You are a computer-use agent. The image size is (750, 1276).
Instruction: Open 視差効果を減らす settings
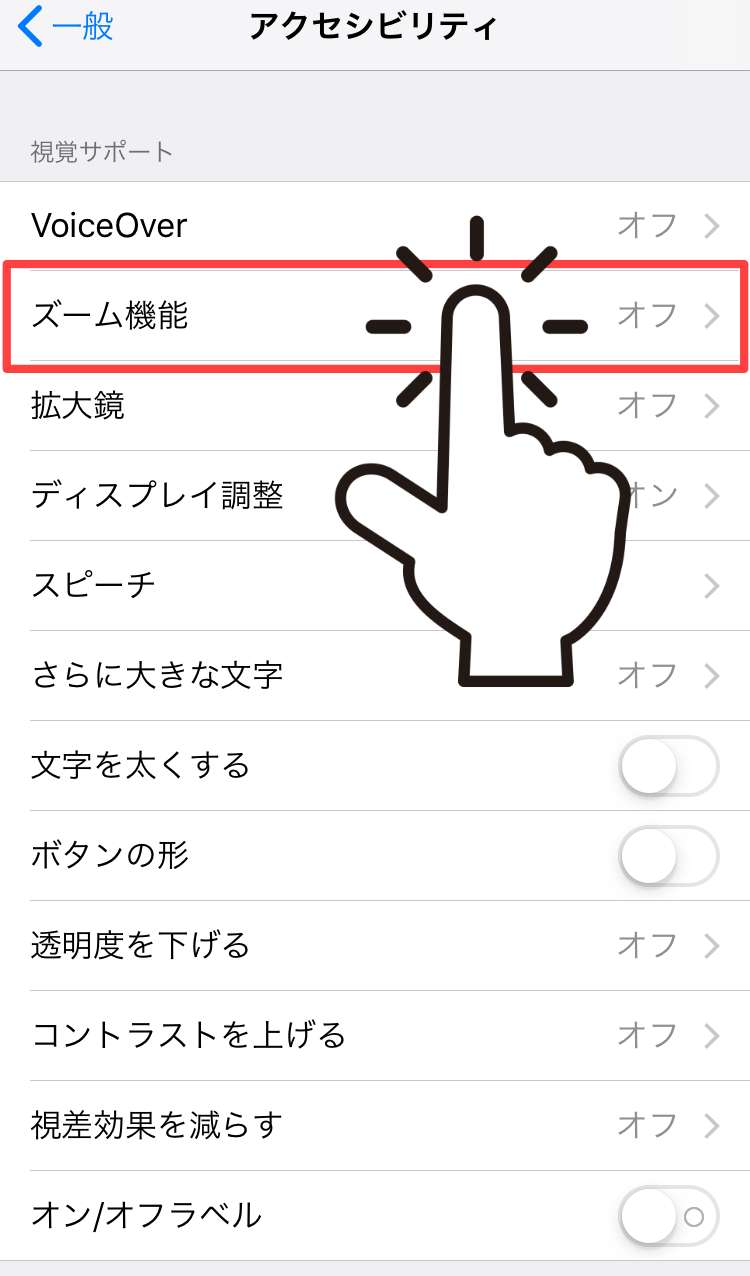(x=375, y=1125)
